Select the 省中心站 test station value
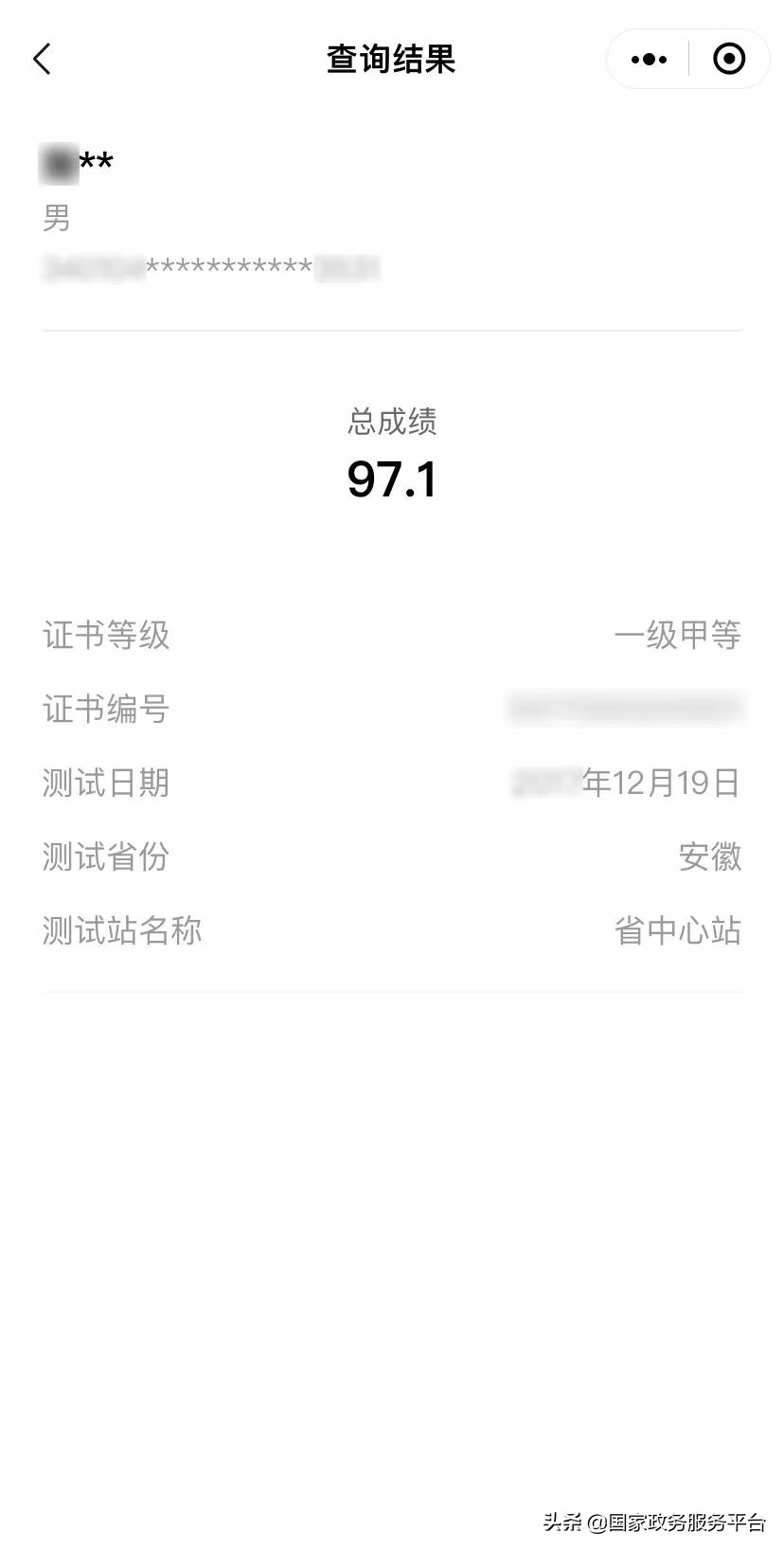 (x=678, y=930)
